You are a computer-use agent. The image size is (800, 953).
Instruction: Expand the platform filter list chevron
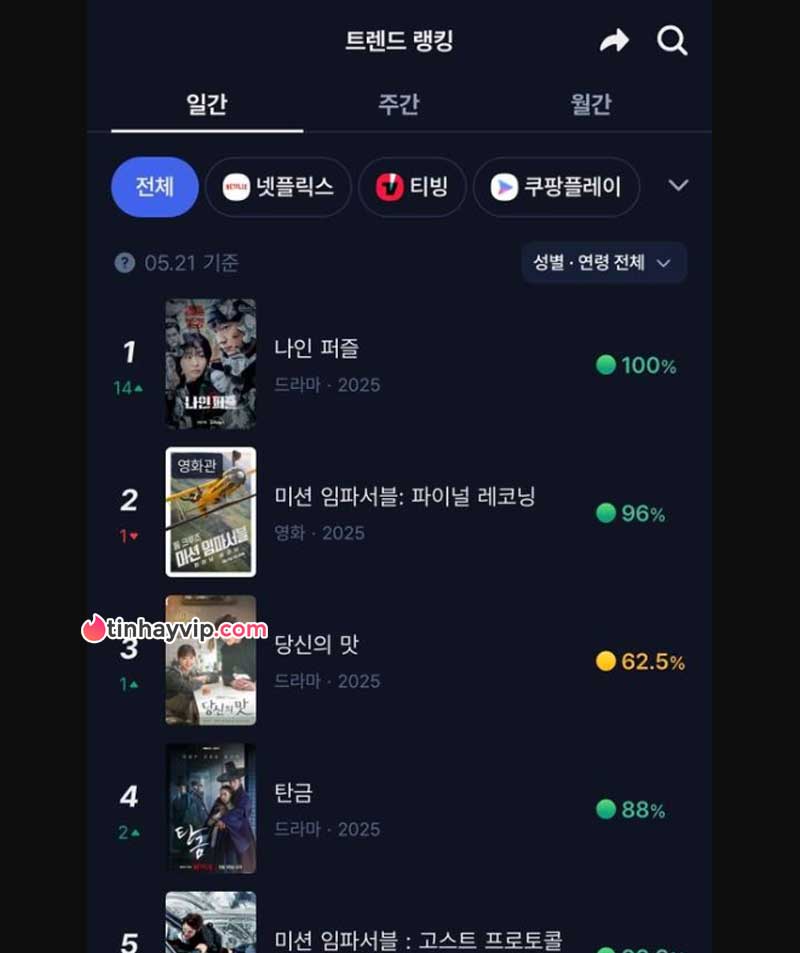[678, 186]
